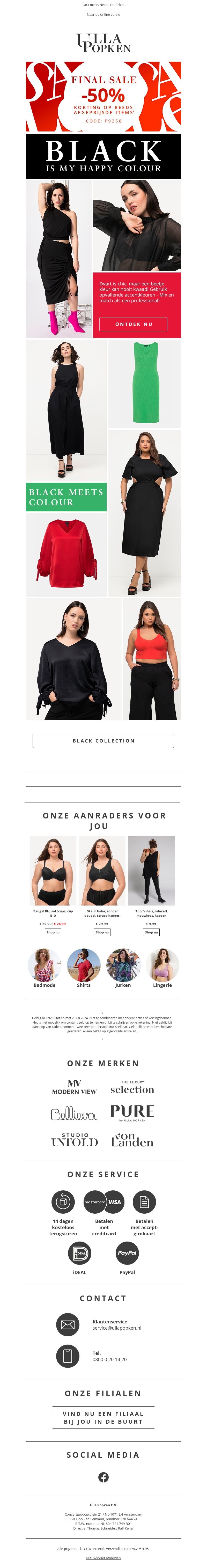The height and width of the screenshot is (1568, 207).
Task: Tap Shop nu under Top, V-hals, relaxed
Action: tap(151, 932)
